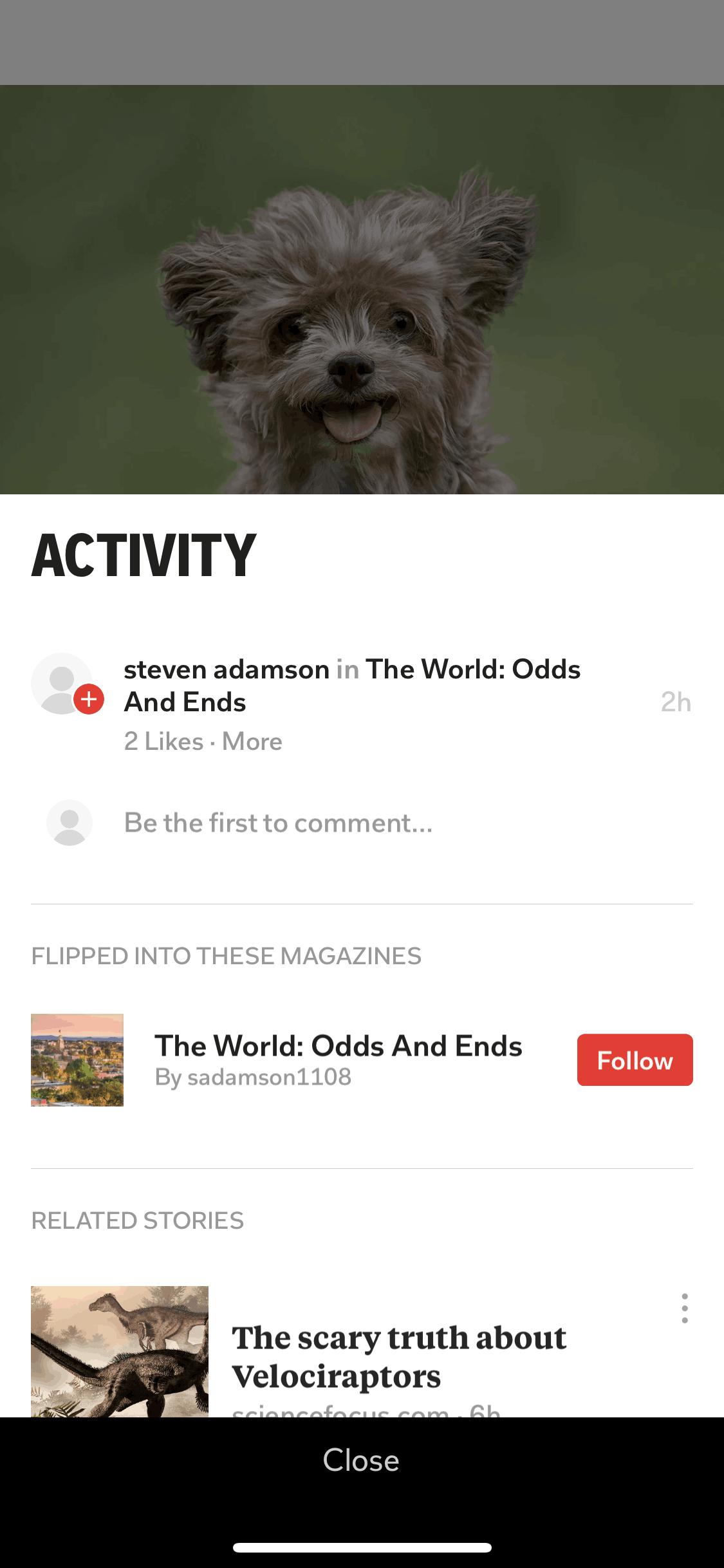Open the Velociraptors related story

coord(399,1356)
